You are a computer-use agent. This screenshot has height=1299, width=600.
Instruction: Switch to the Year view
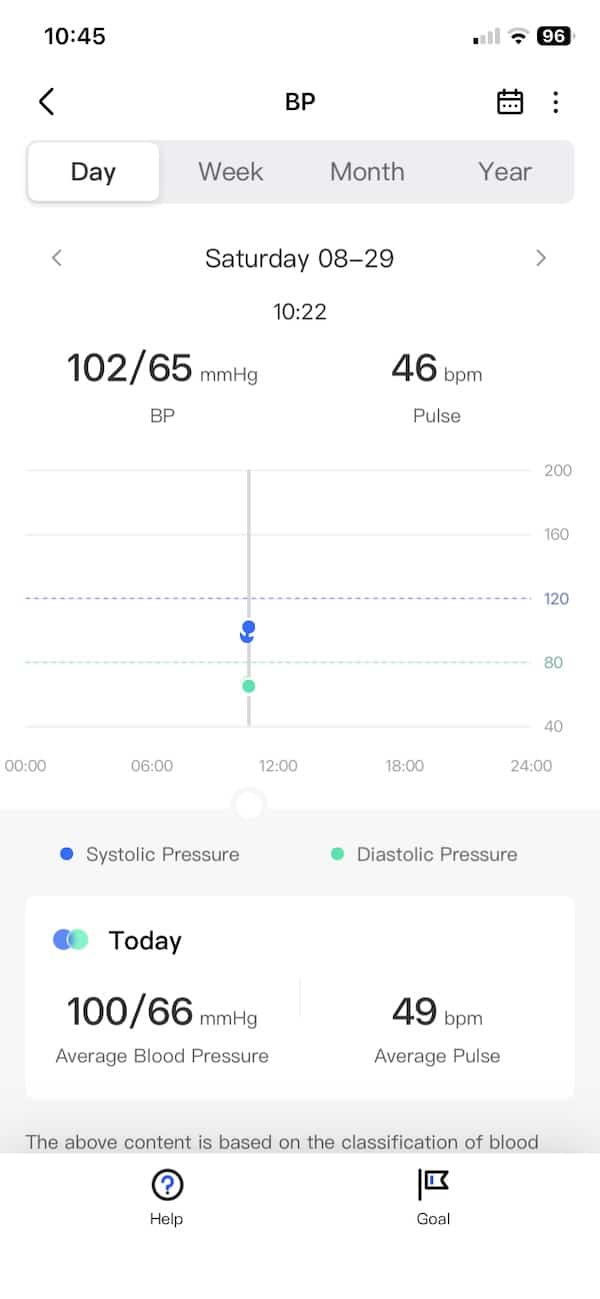pyautogui.click(x=504, y=172)
